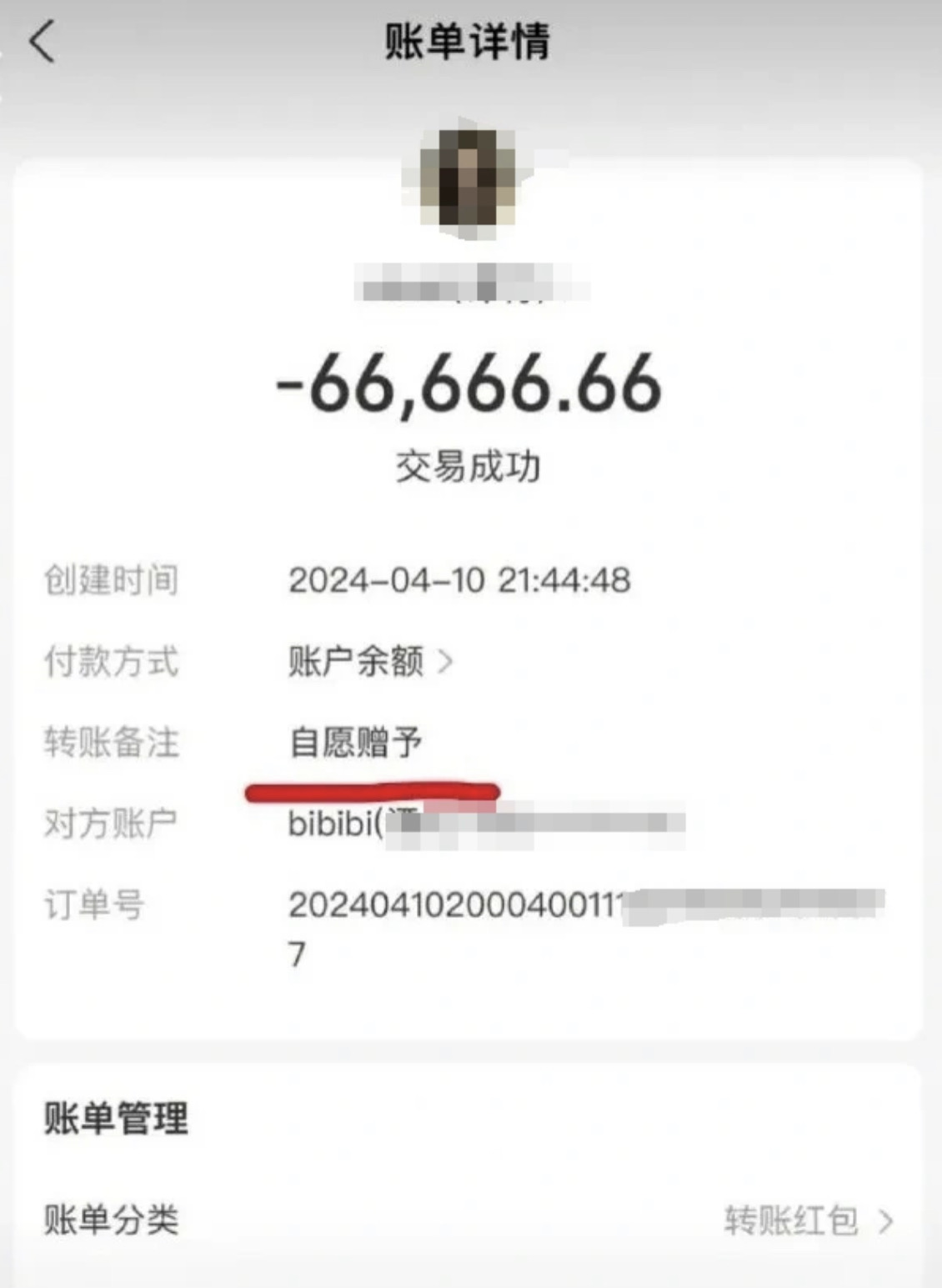Screen dimensions: 942x1288
Task: Open the 账户余额 payment method details
Action: click(369, 662)
